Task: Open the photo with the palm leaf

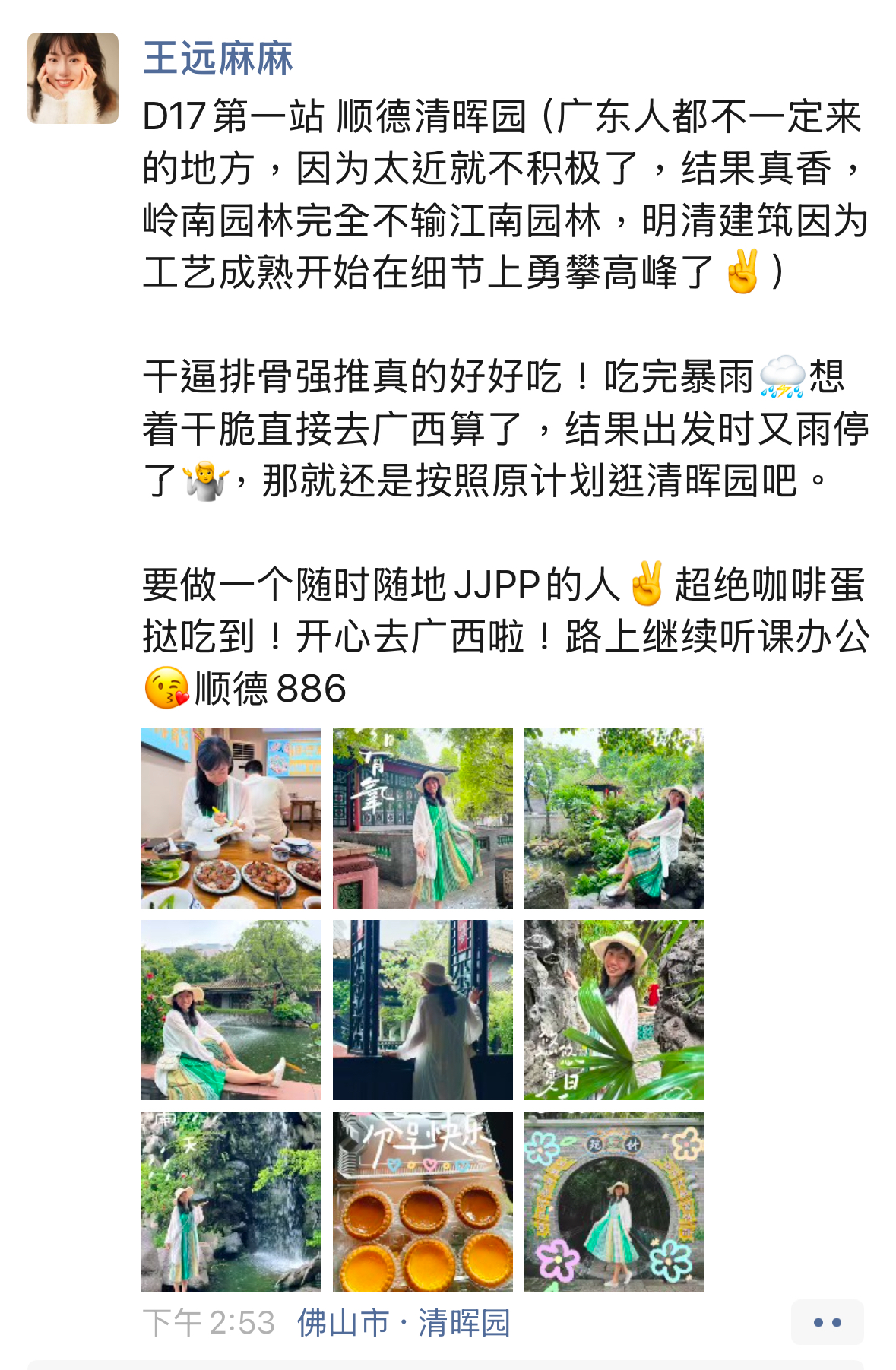Action: 614,1010
